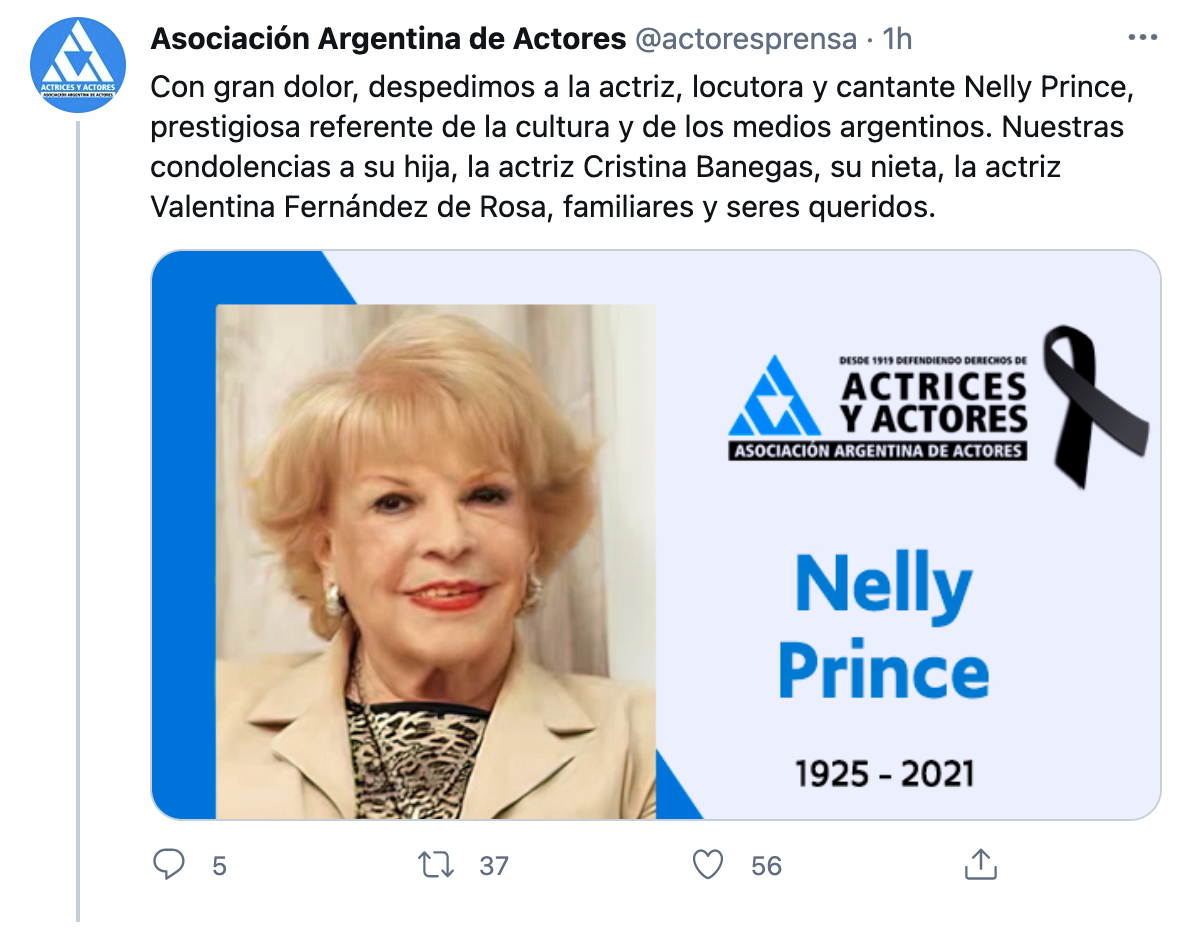The width and height of the screenshot is (1188, 928).
Task: Retweet the Asociación Argentina de Actores post
Action: coord(435,864)
